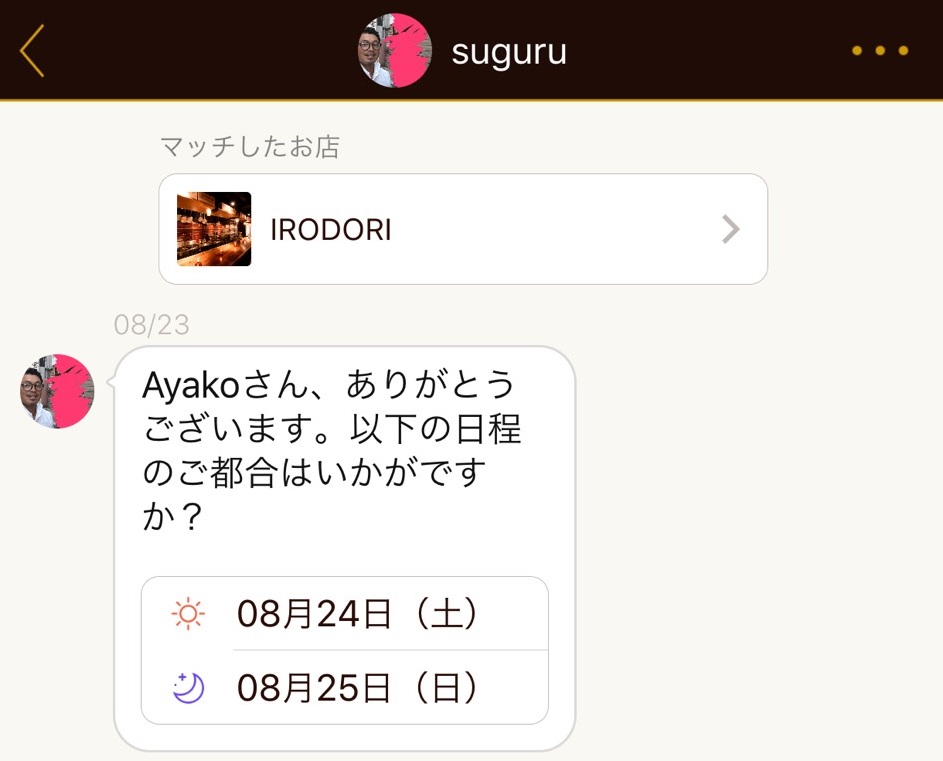Image resolution: width=943 pixels, height=761 pixels.
Task: Open the matched restaurant IRODORI card
Action: [x=463, y=229]
